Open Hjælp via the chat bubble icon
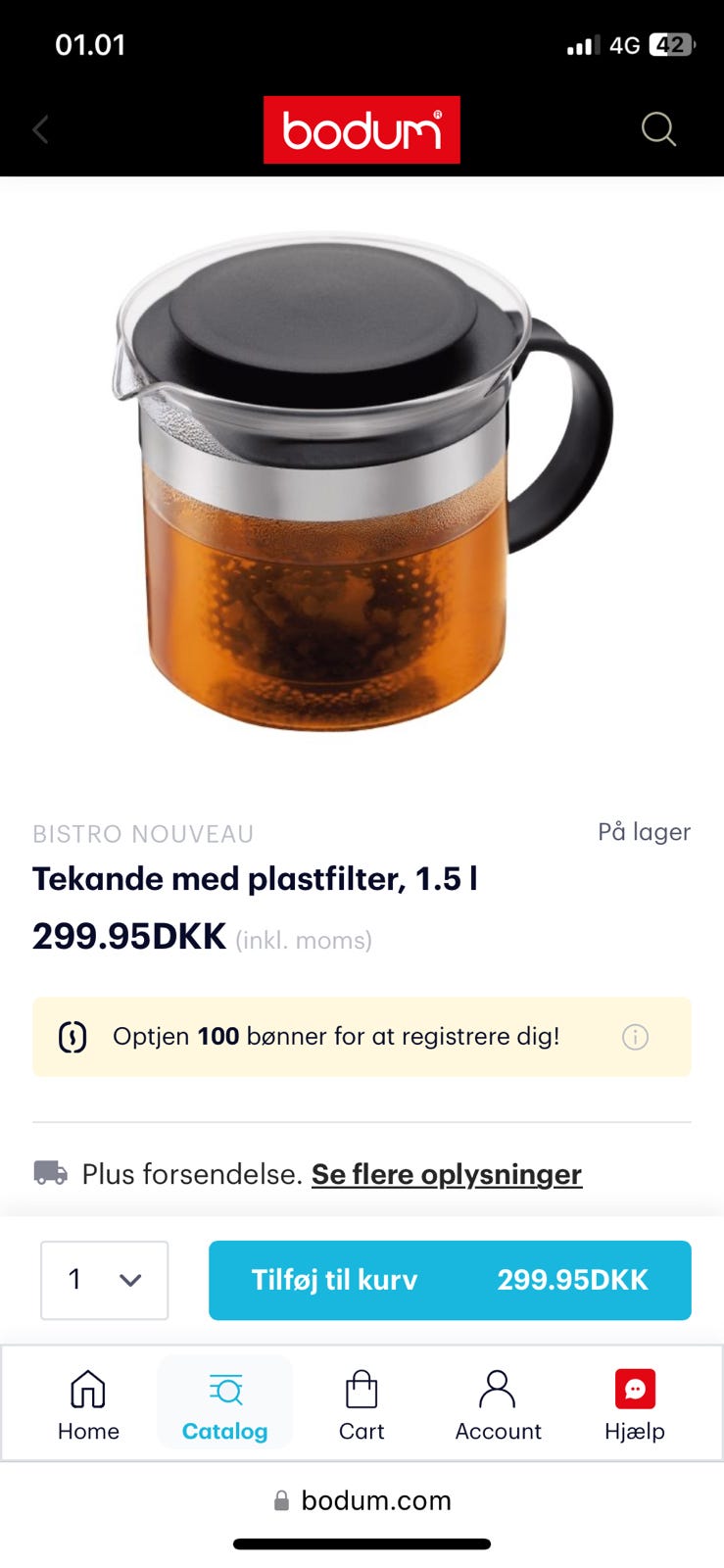Viewport: 724px width, 1568px height. click(x=635, y=1388)
